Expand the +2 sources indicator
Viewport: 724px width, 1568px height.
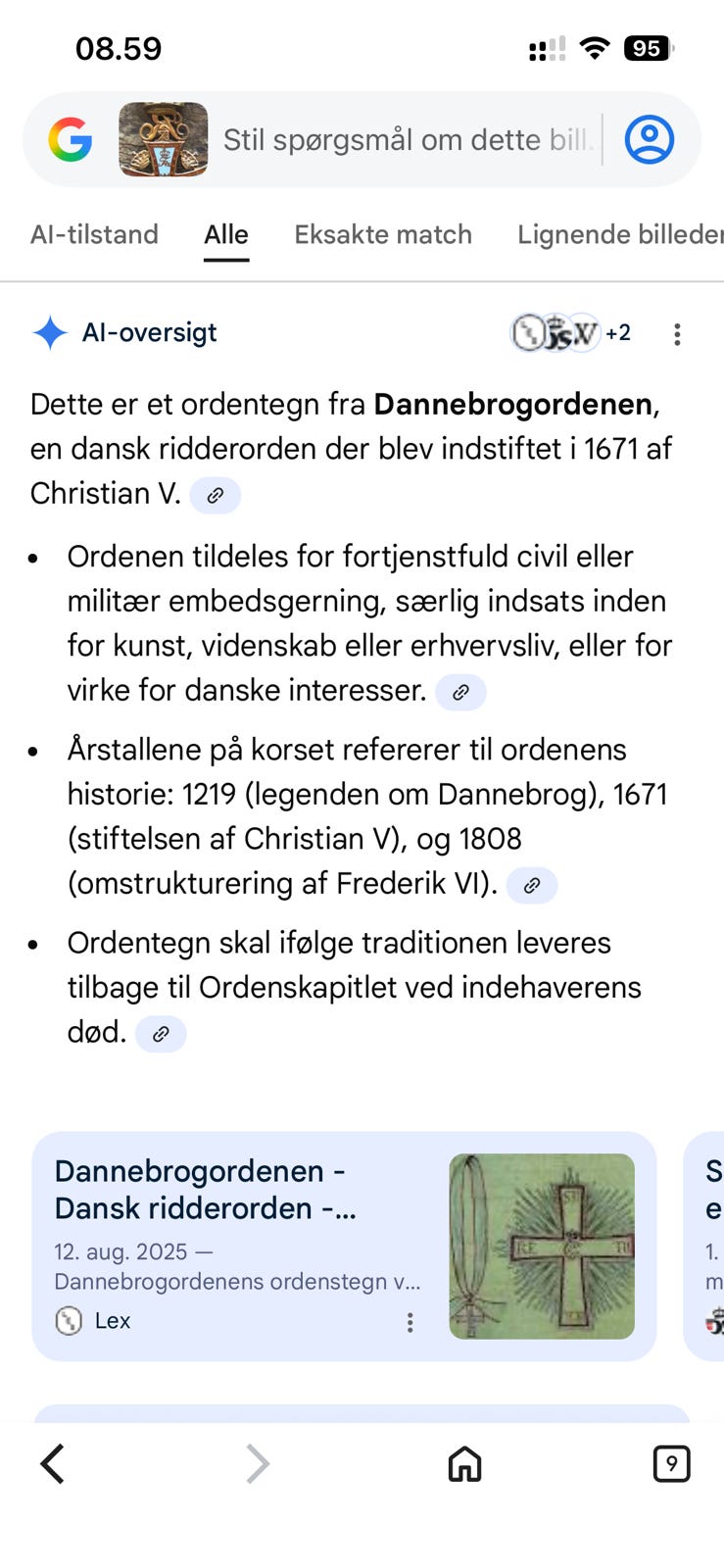click(x=618, y=332)
